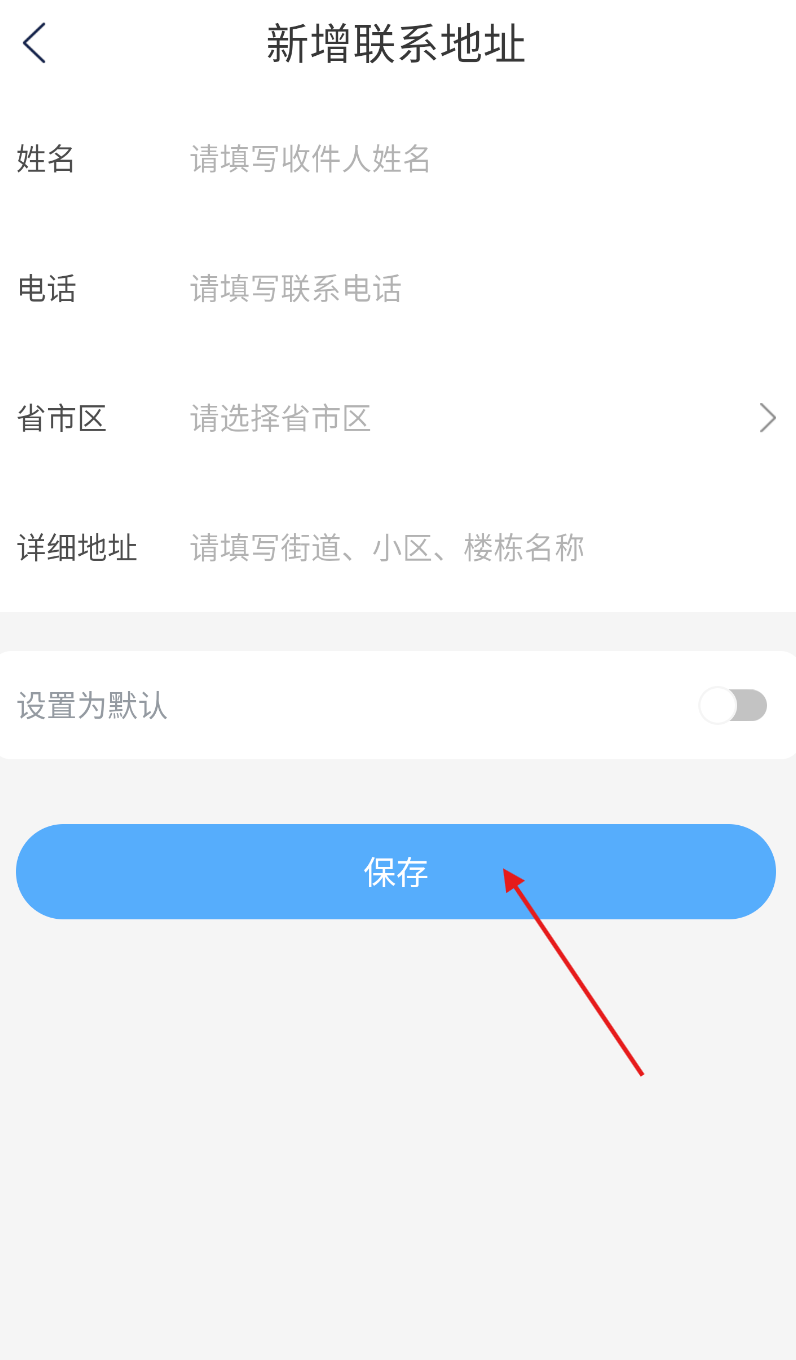Viewport: 796px width, 1360px height.
Task: Tap the blue 保存 button
Action: pos(396,871)
